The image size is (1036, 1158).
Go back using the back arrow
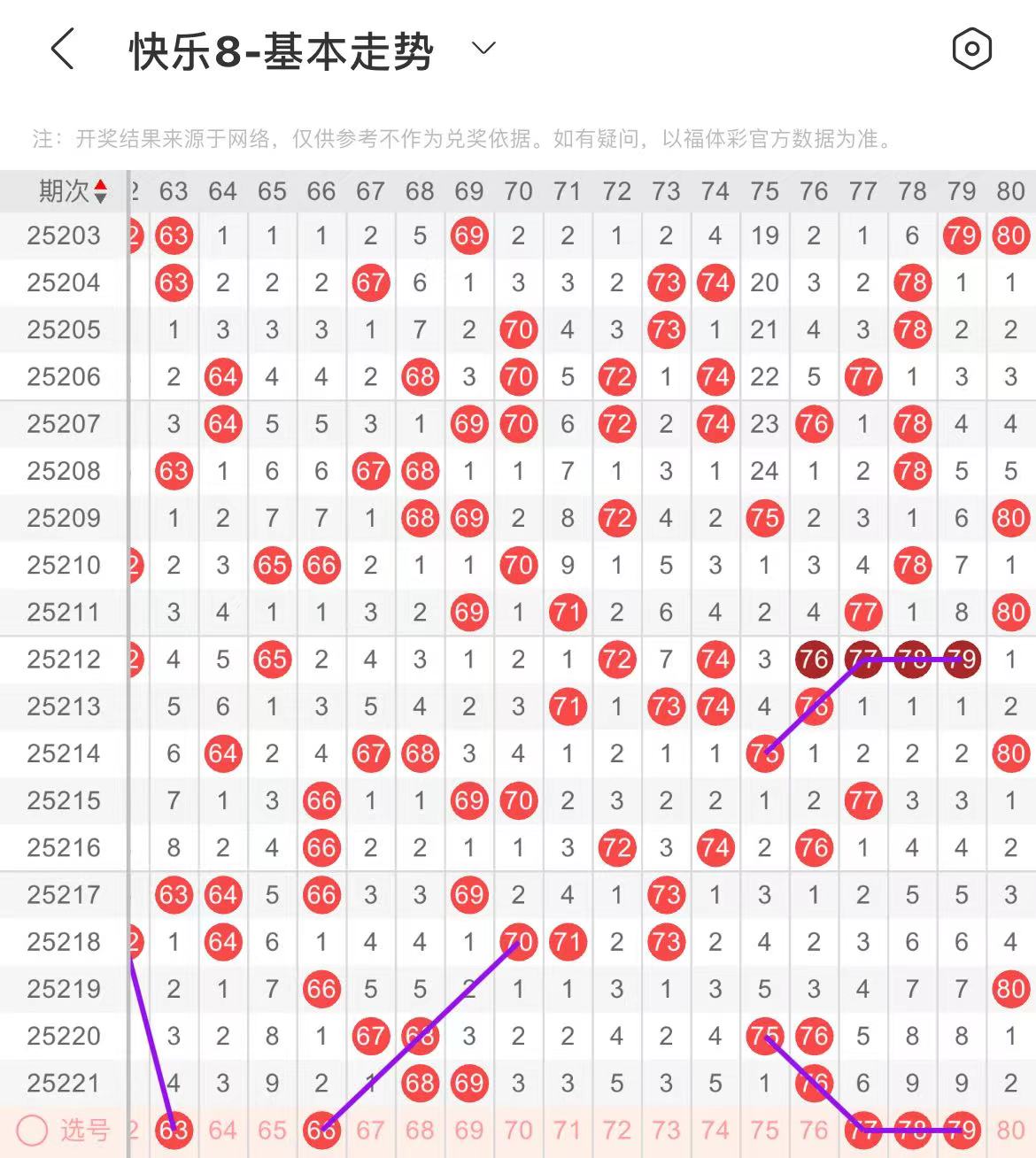[62, 49]
